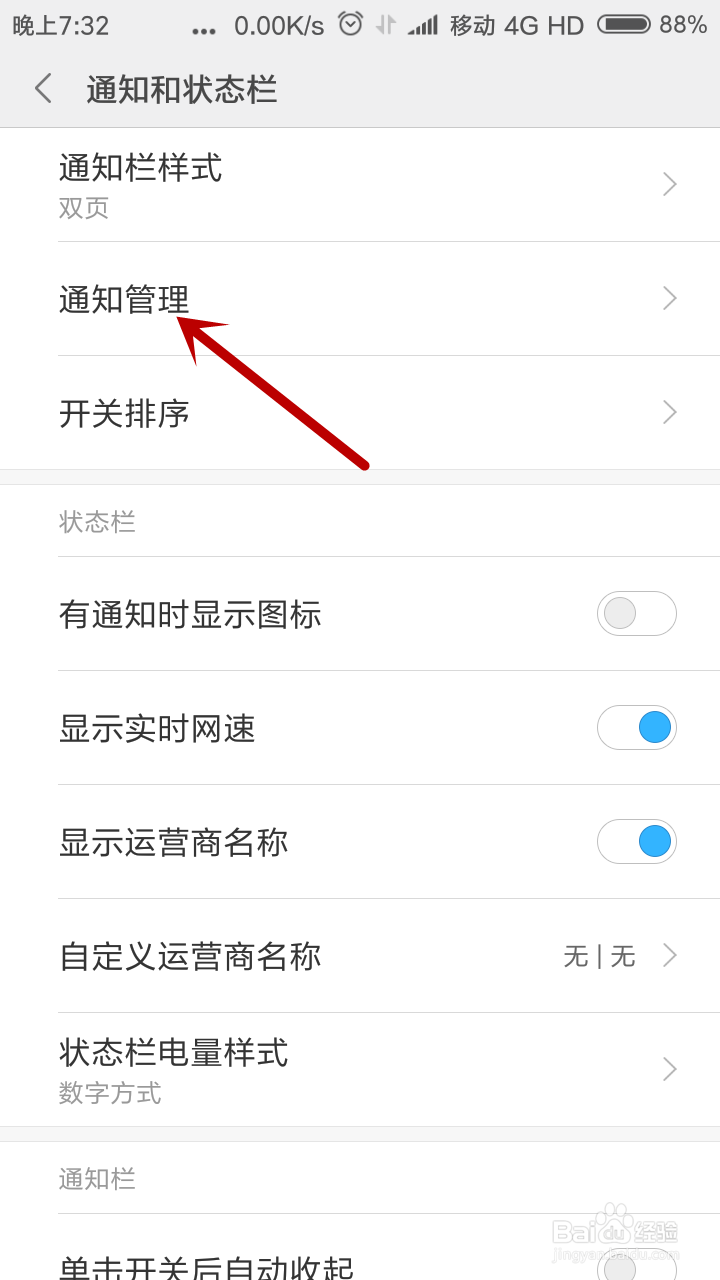720x1280 pixels.
Task: Select the 4G network indicator
Action: click(x=520, y=25)
